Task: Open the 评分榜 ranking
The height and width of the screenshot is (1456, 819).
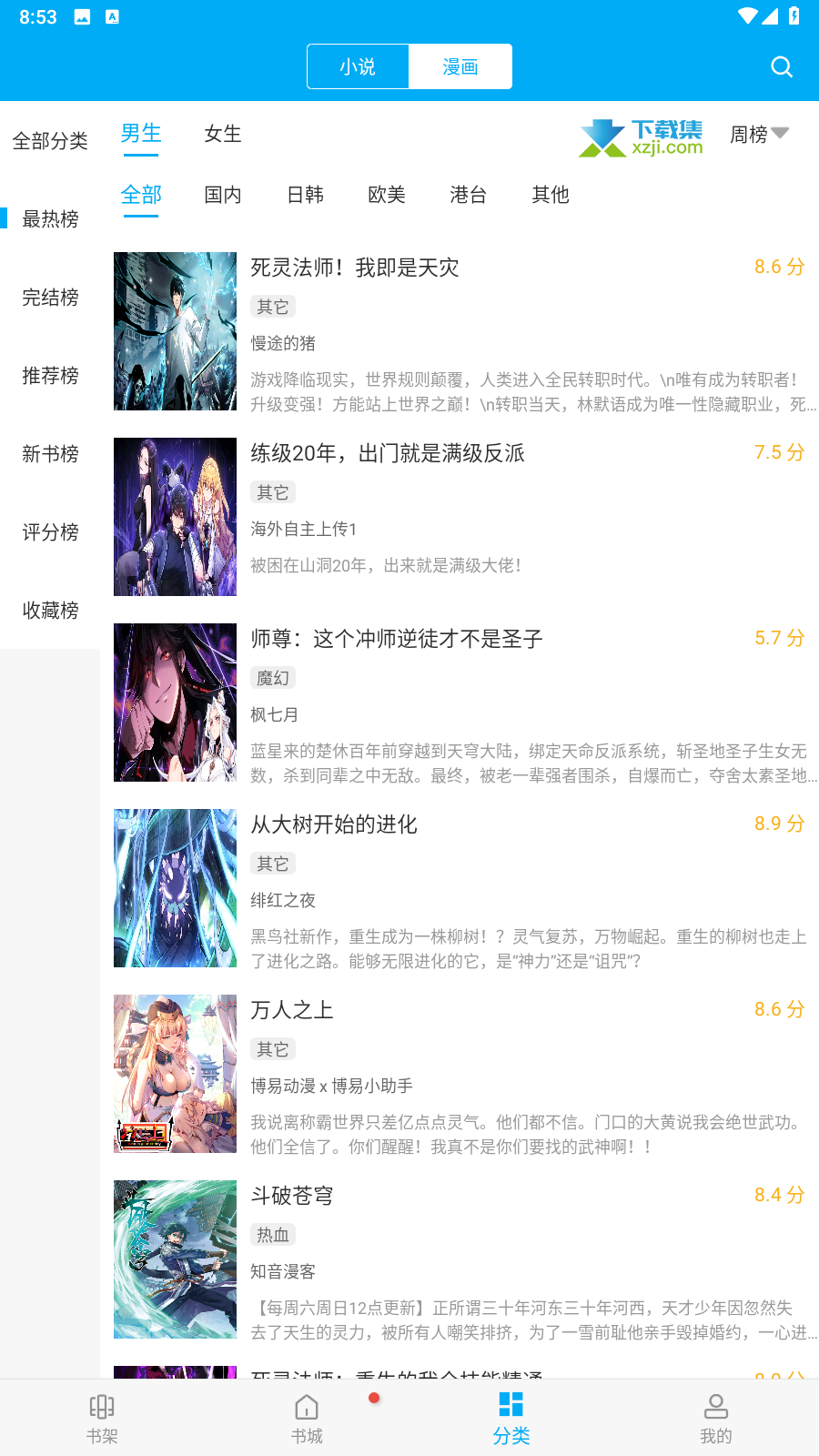Action: coord(50,532)
